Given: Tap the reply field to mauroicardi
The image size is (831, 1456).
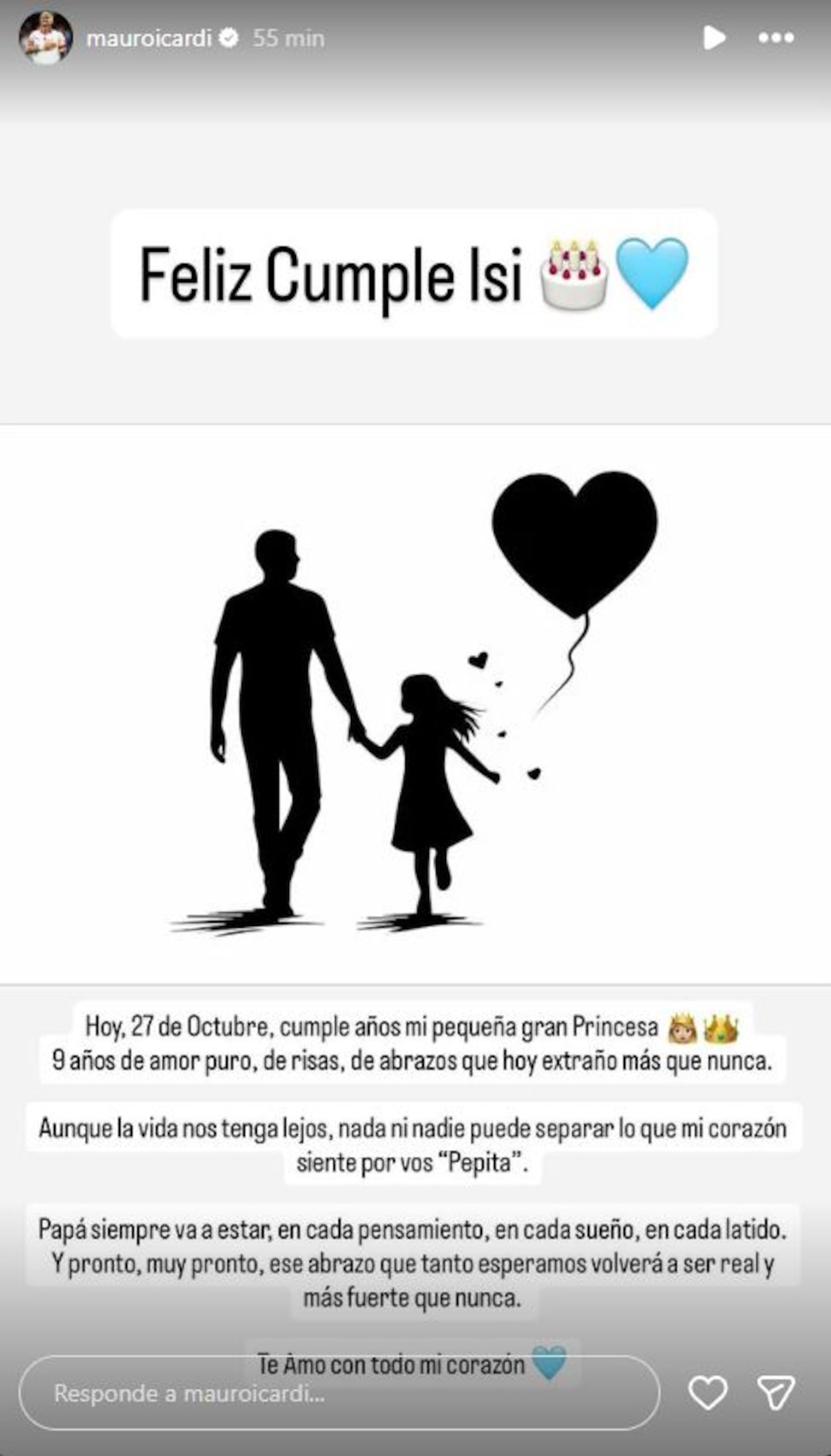Looking at the screenshot, I should click(x=339, y=1394).
